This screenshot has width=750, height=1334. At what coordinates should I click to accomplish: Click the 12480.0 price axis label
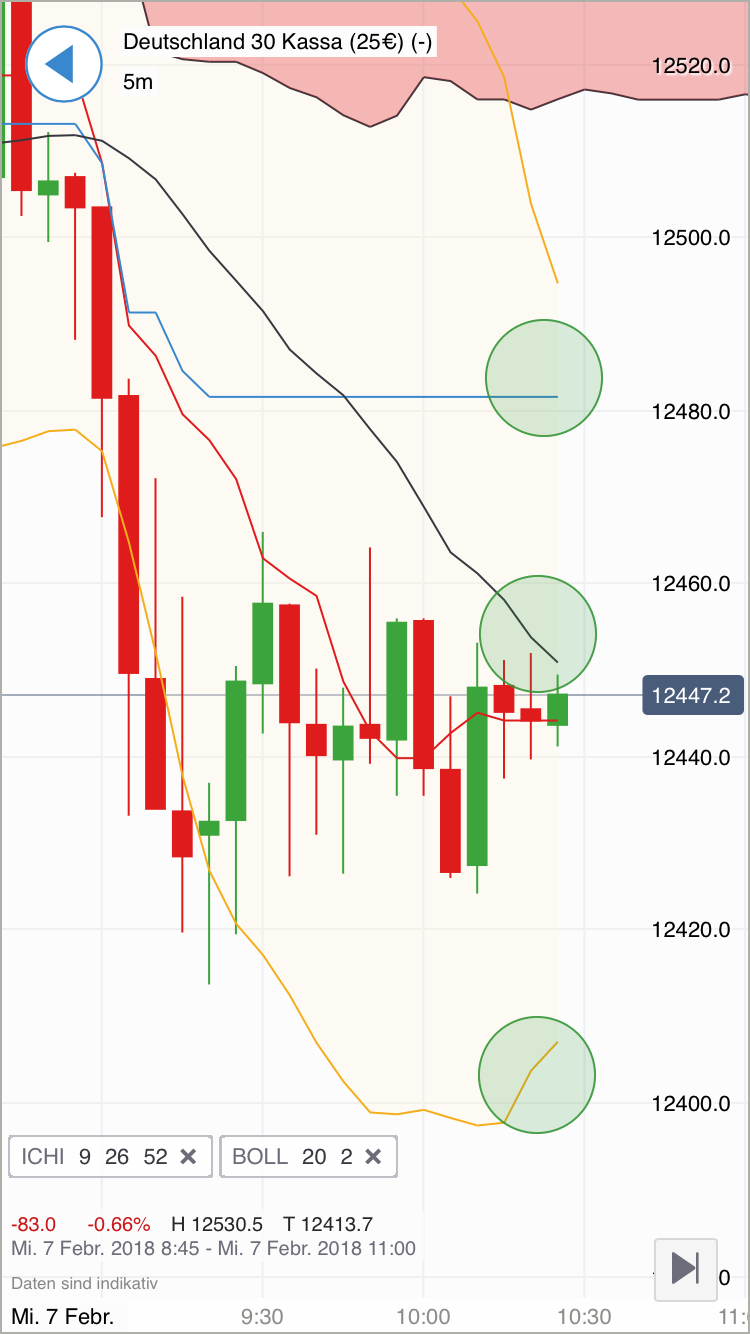point(690,411)
